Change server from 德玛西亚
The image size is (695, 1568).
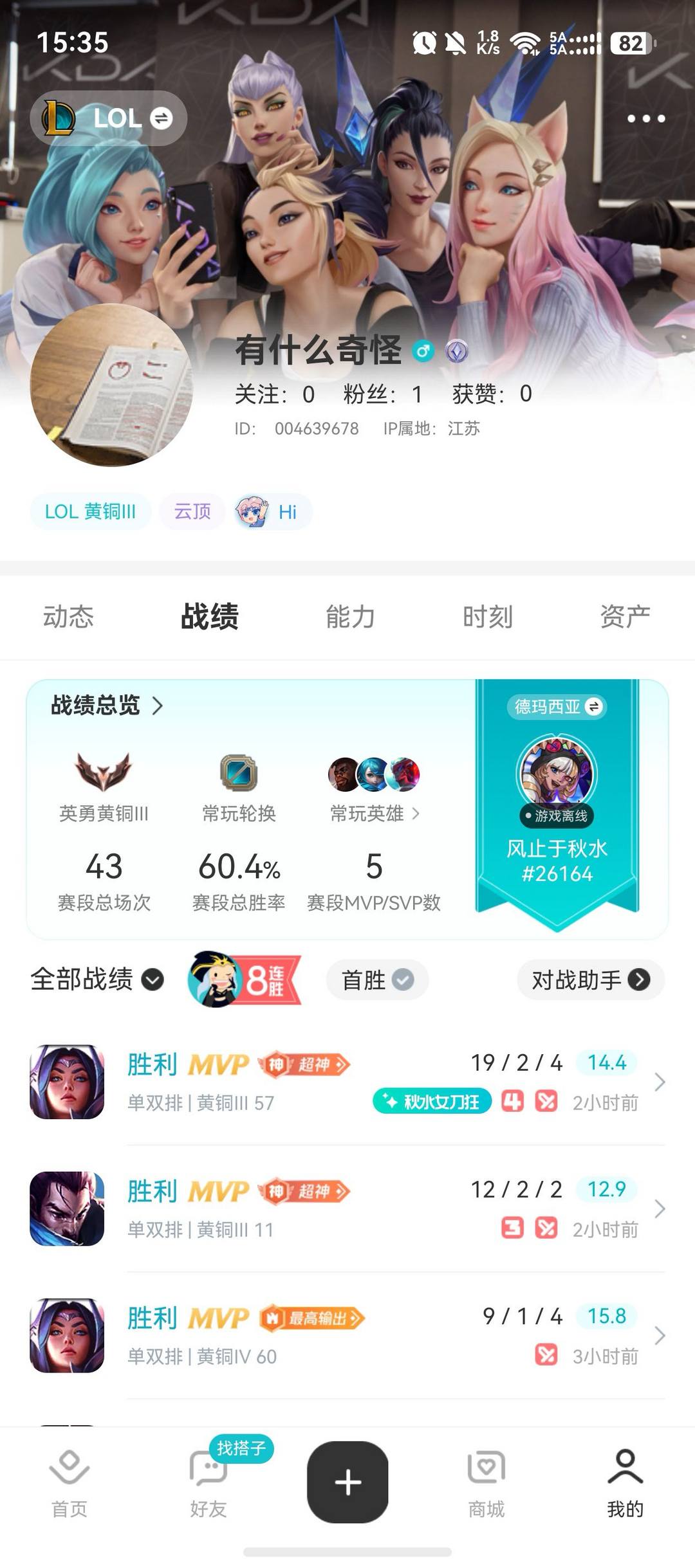(557, 707)
